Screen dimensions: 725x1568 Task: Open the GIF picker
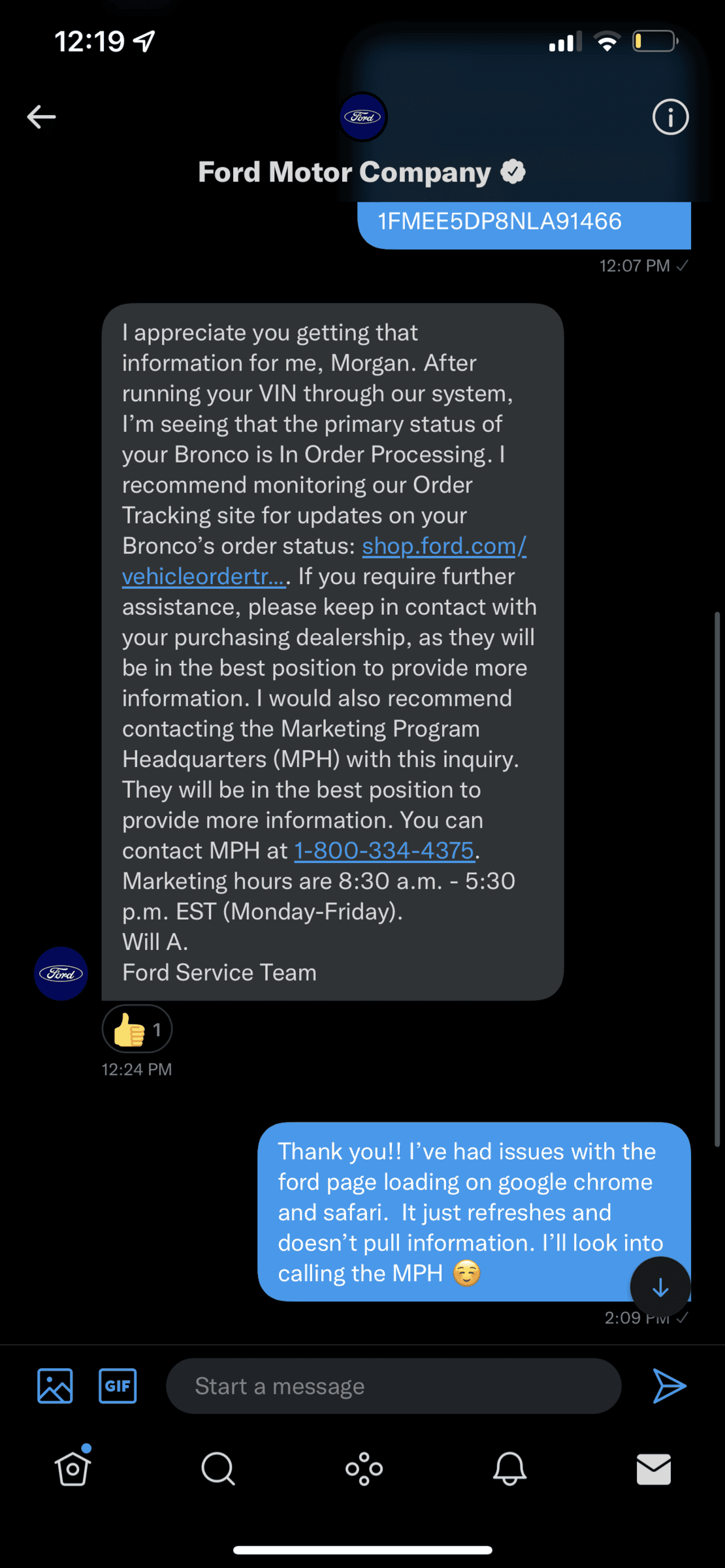click(118, 1386)
